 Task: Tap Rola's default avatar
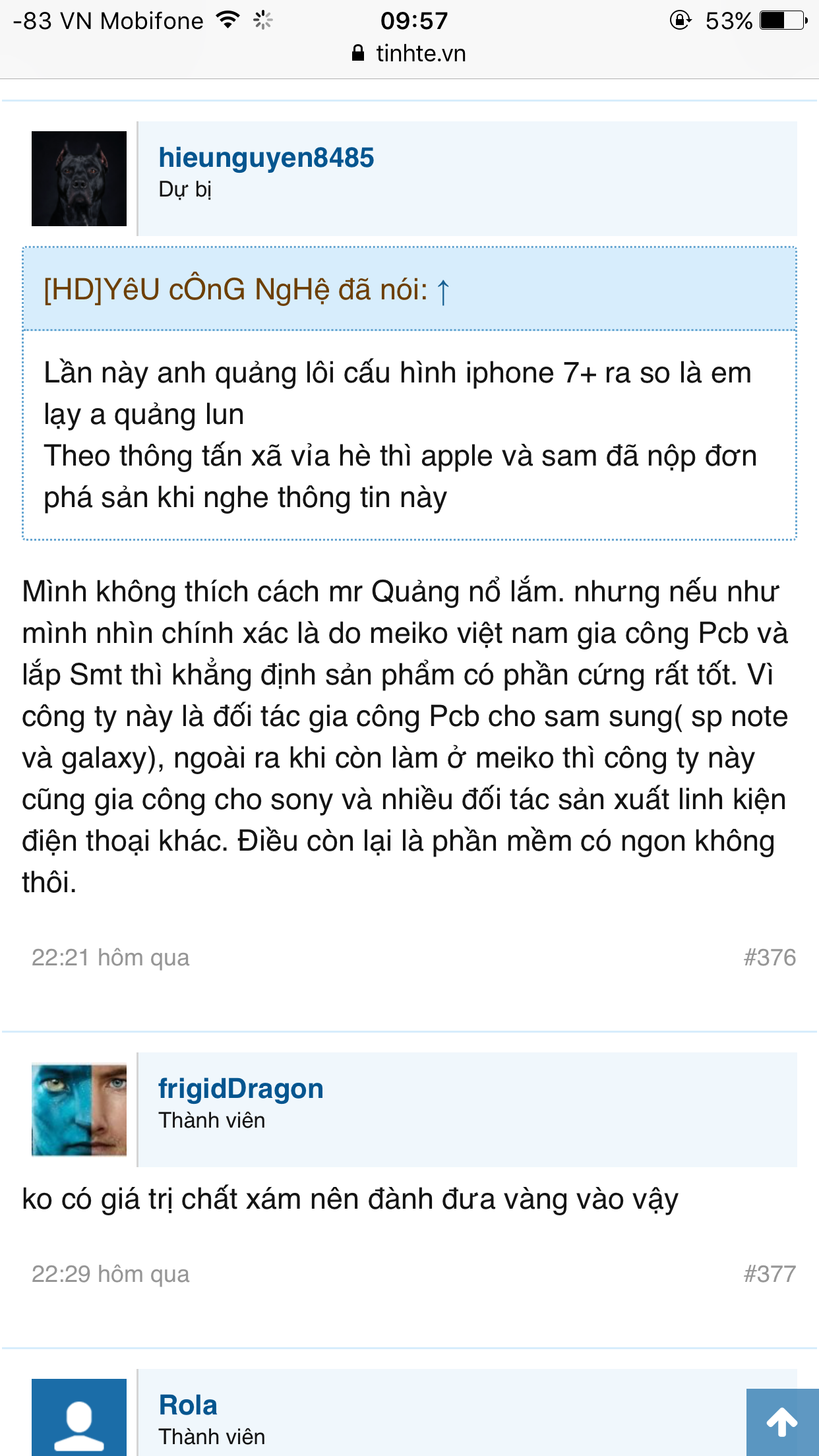79,1417
